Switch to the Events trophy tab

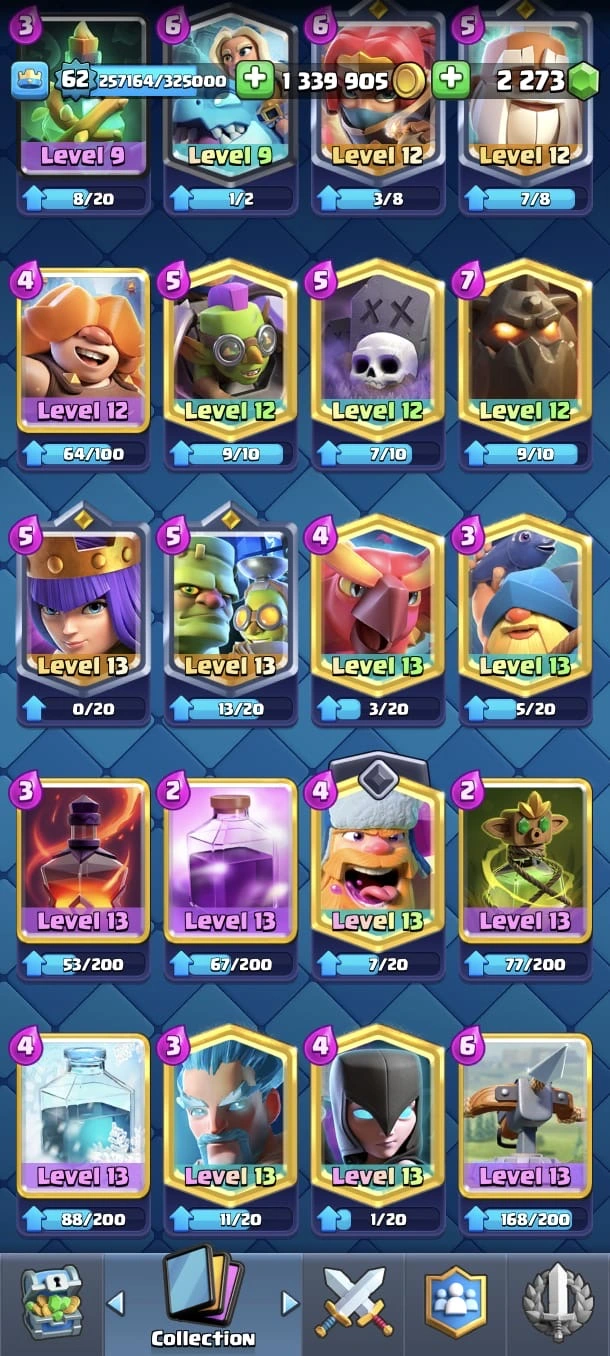click(x=558, y=1302)
